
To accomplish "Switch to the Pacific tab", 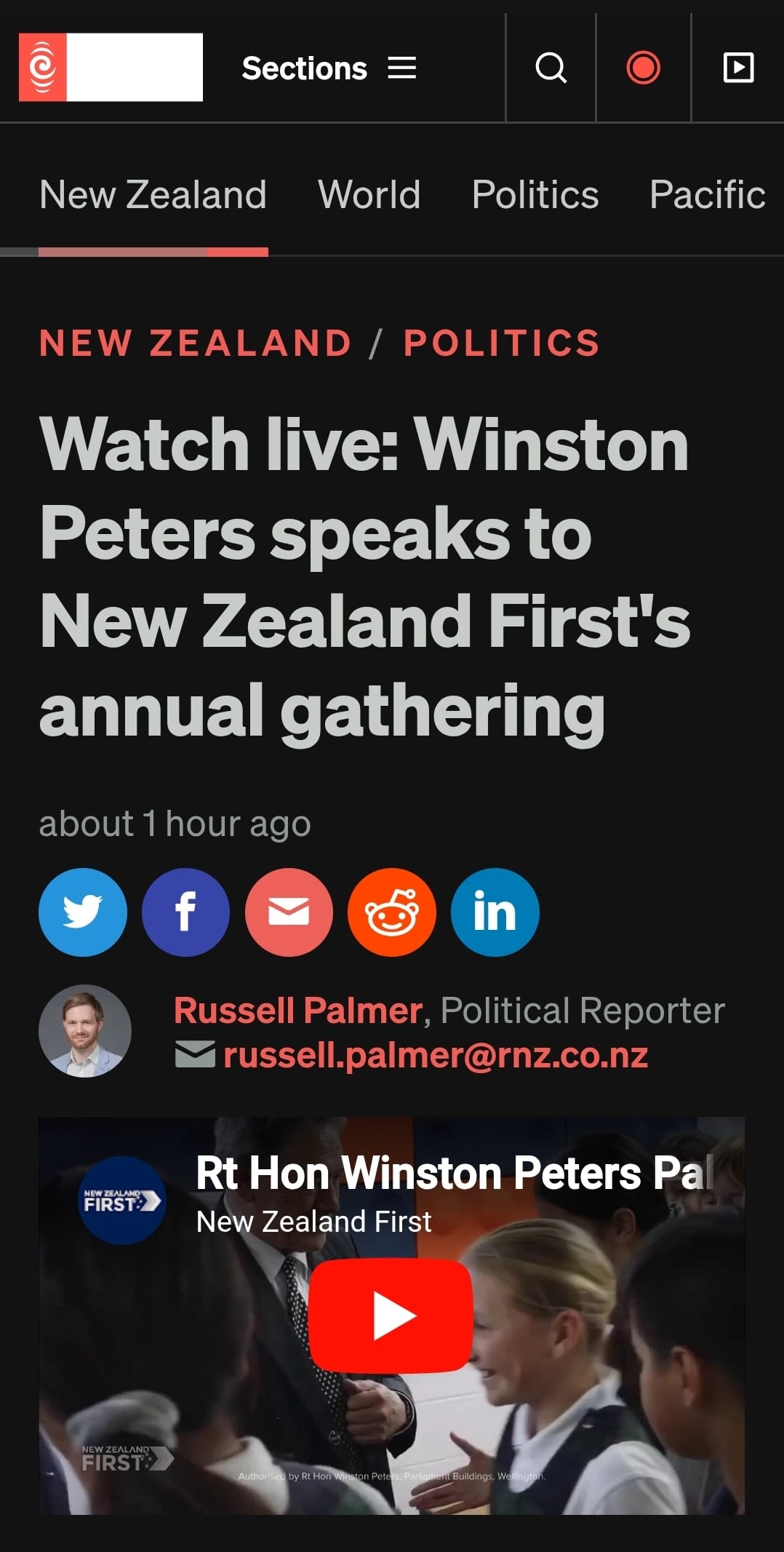I will [x=707, y=195].
